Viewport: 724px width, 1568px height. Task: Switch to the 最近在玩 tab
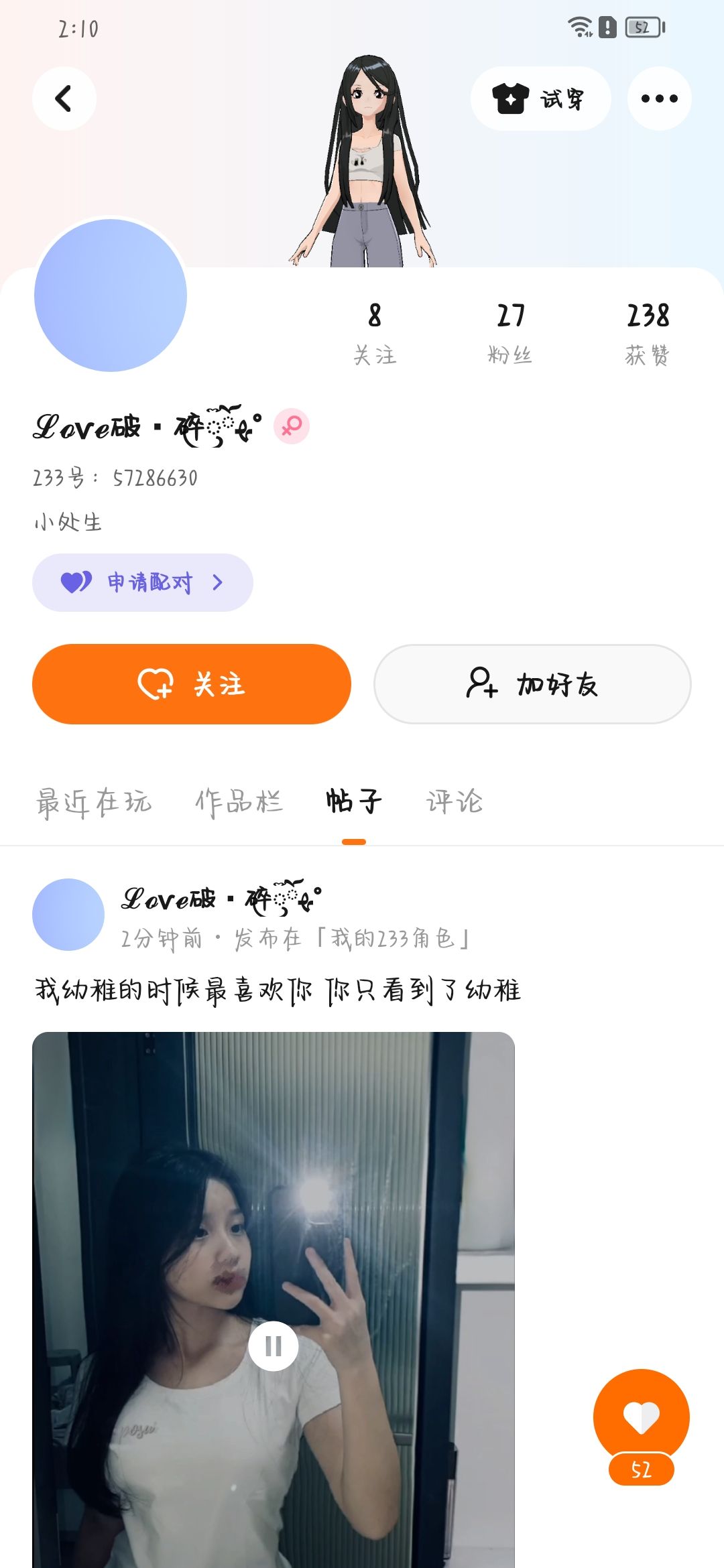94,801
